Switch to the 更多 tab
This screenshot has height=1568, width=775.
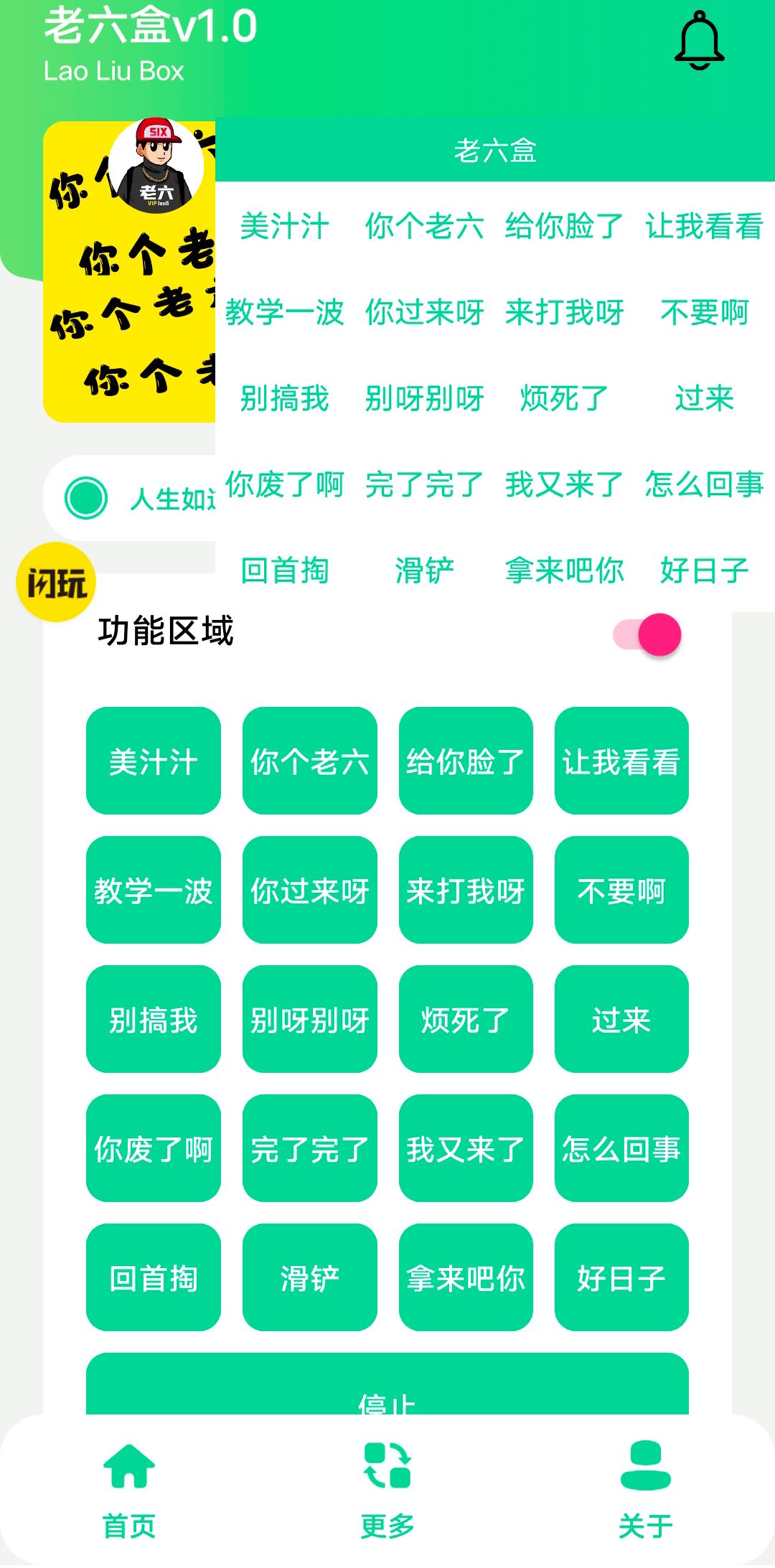coord(385,1525)
